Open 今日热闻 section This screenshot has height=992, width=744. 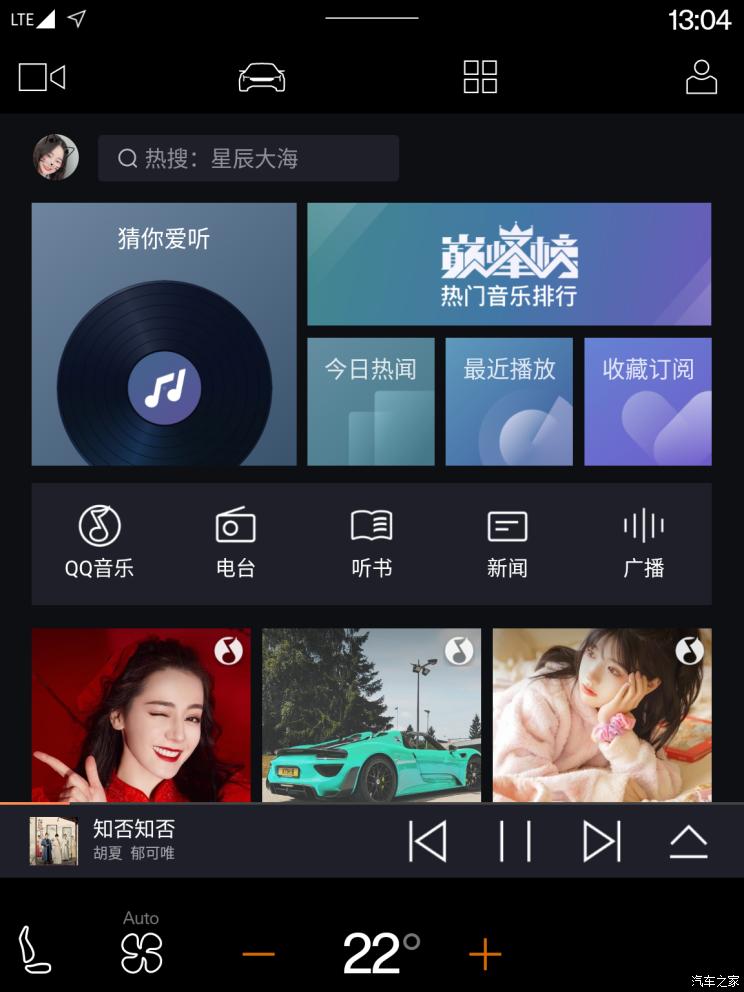point(371,400)
